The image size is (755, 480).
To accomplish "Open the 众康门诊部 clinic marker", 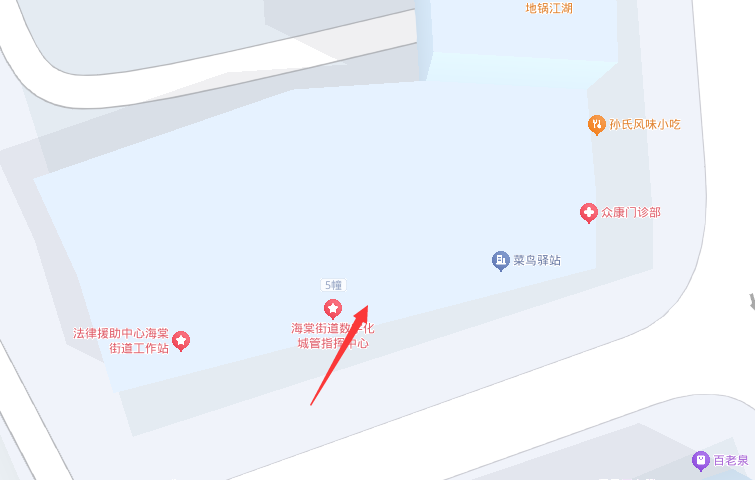I will pyautogui.click(x=589, y=213).
